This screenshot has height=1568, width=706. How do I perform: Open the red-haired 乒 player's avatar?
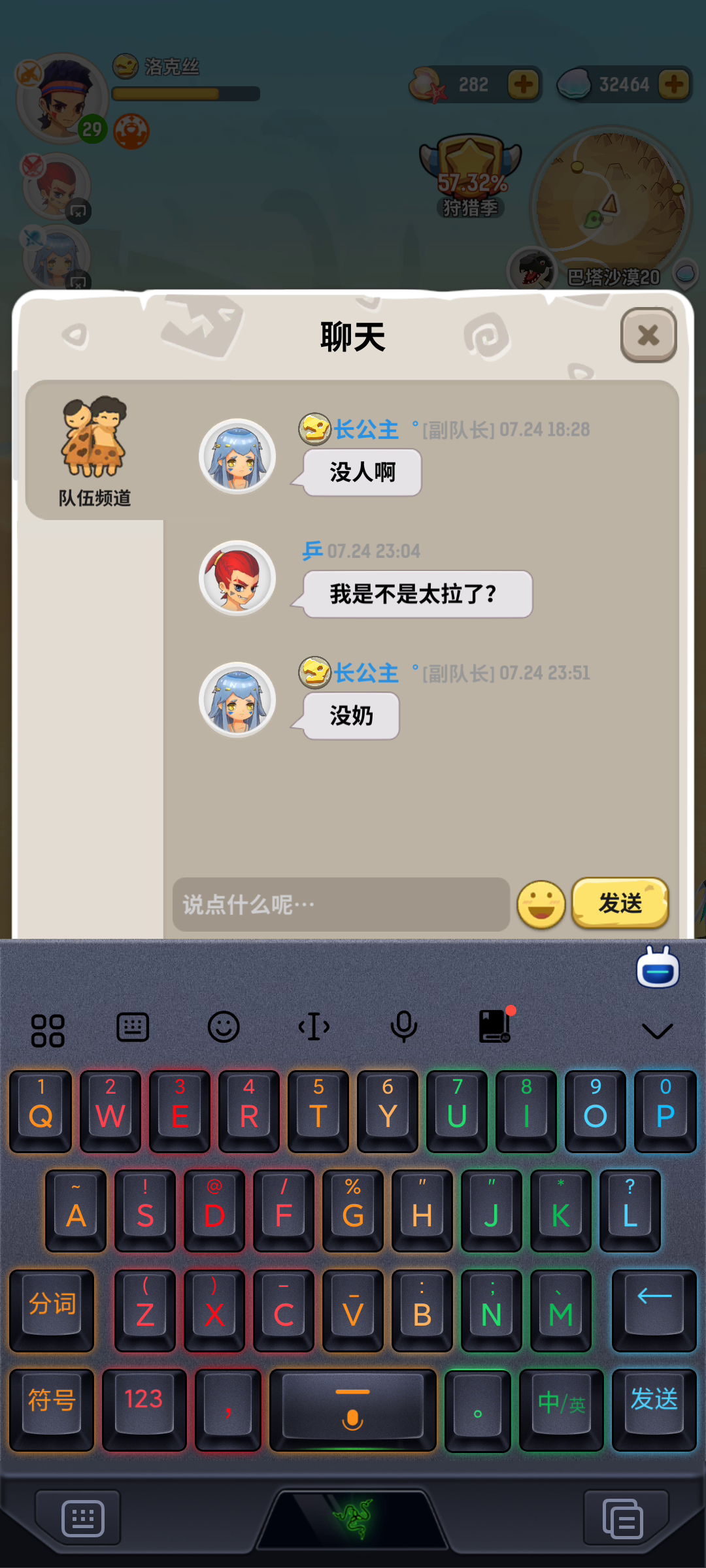tap(237, 578)
